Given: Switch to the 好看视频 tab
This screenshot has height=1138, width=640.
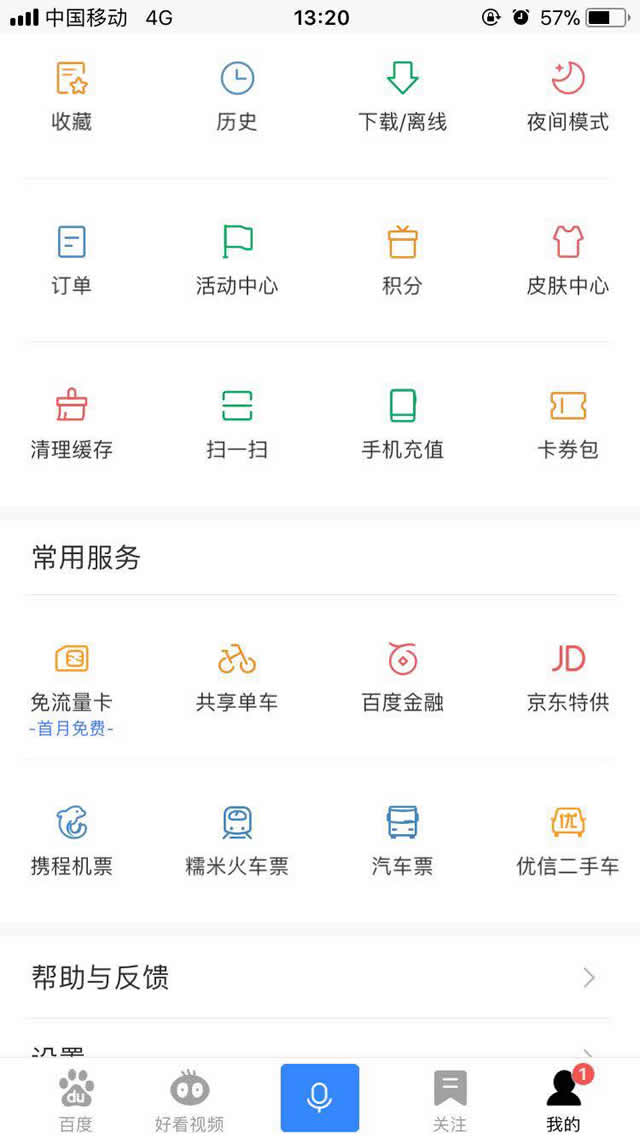Looking at the screenshot, I should pyautogui.click(x=189, y=1099).
